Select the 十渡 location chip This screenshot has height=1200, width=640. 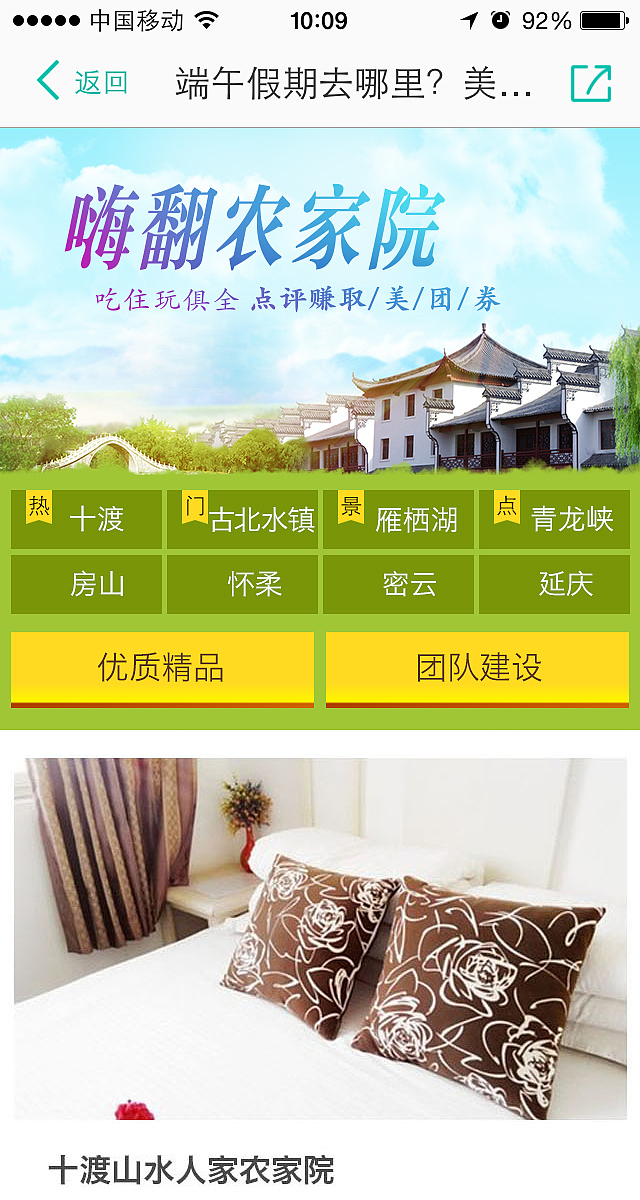click(86, 519)
